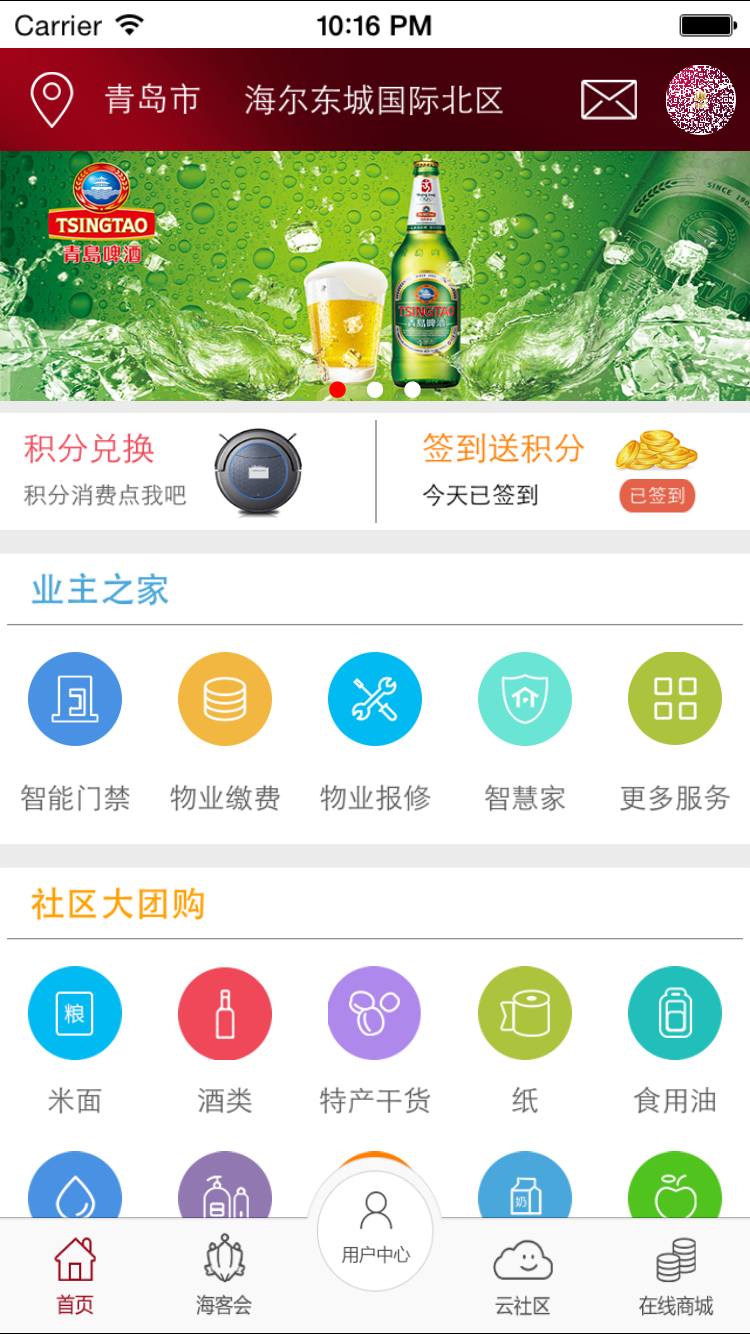This screenshot has height=1334, width=750.
Task: Tap the 已签到 check-in button
Action: 657,496
